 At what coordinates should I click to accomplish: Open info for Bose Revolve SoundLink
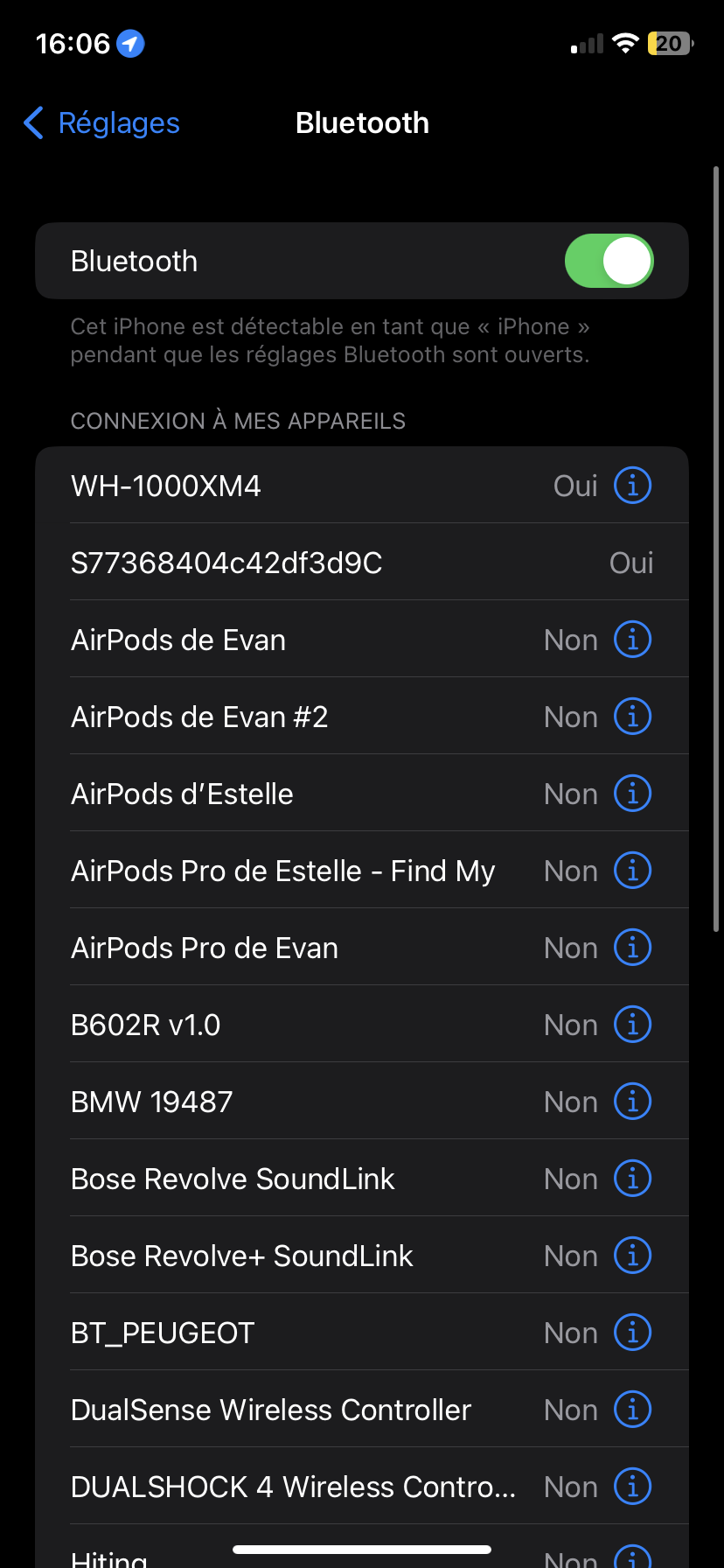[x=632, y=1179]
